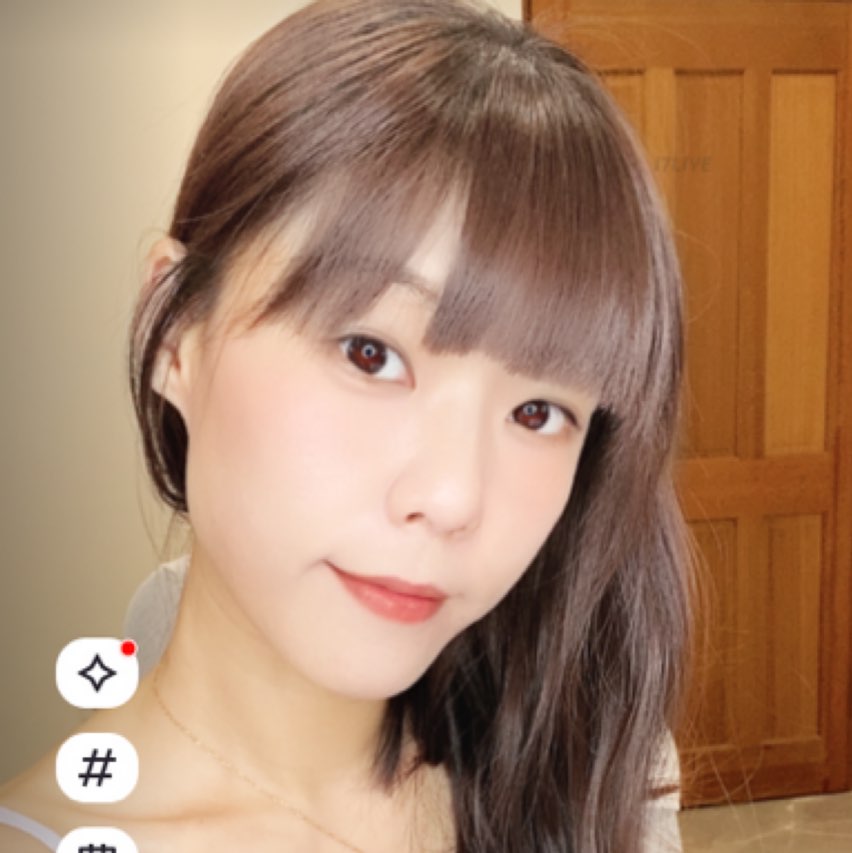Open the hashtag button
This screenshot has width=852, height=853.
(97, 767)
